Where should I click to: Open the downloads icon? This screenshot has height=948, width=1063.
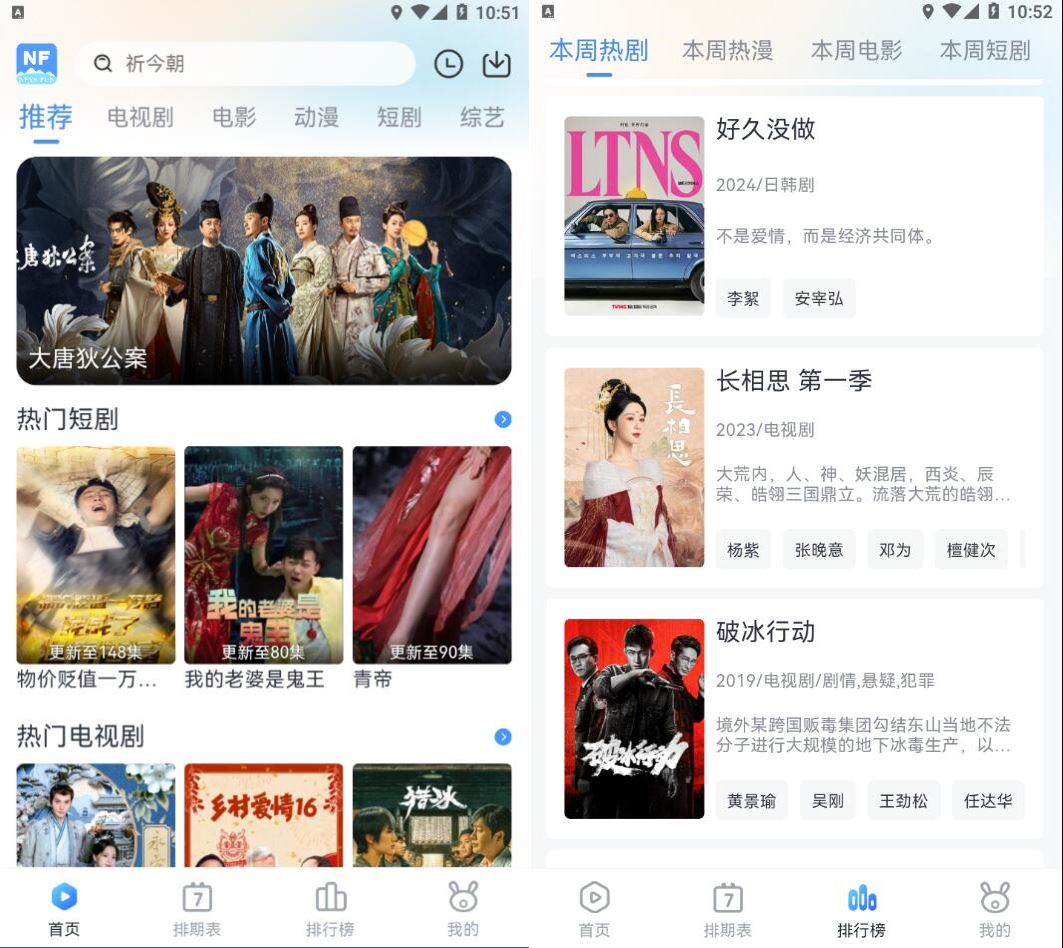(496, 64)
